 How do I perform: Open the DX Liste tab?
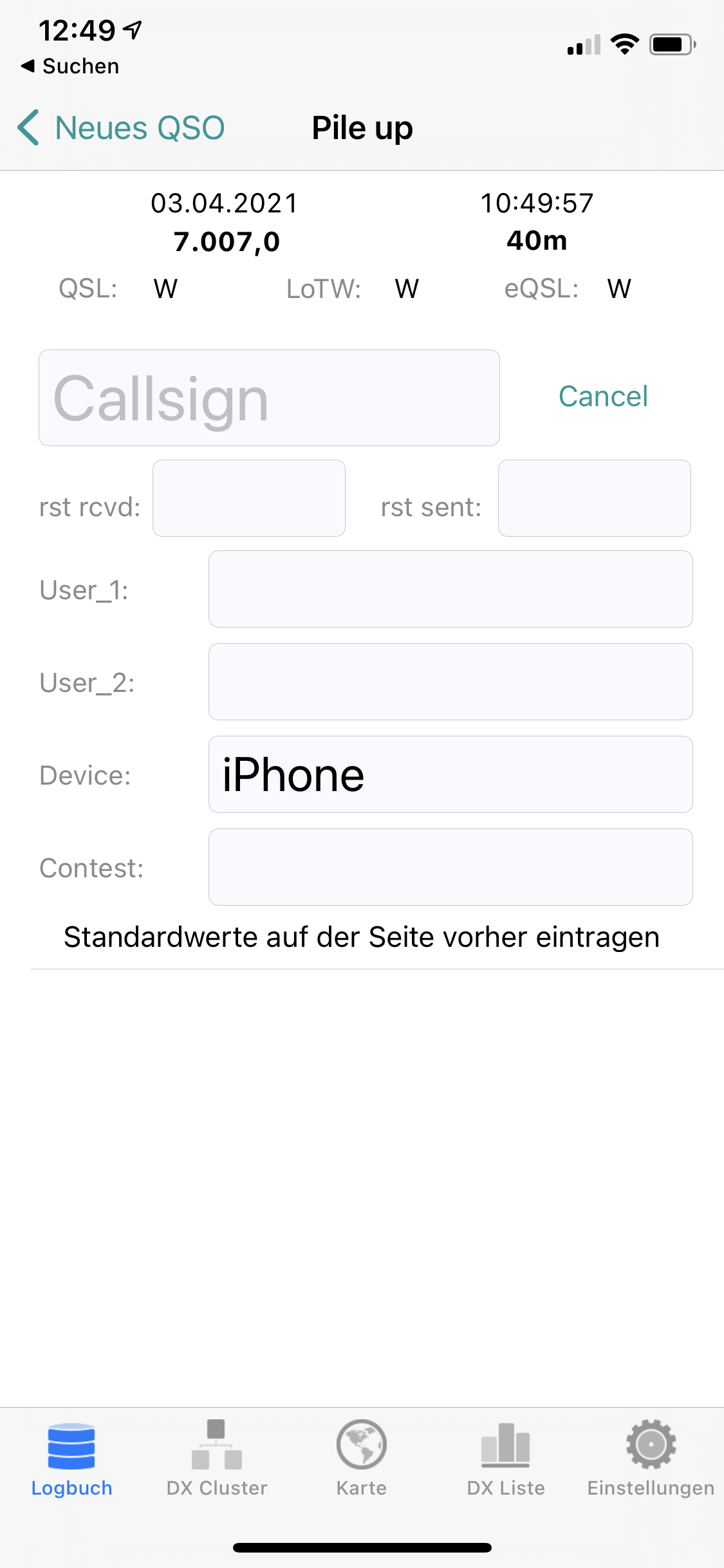click(x=506, y=1457)
